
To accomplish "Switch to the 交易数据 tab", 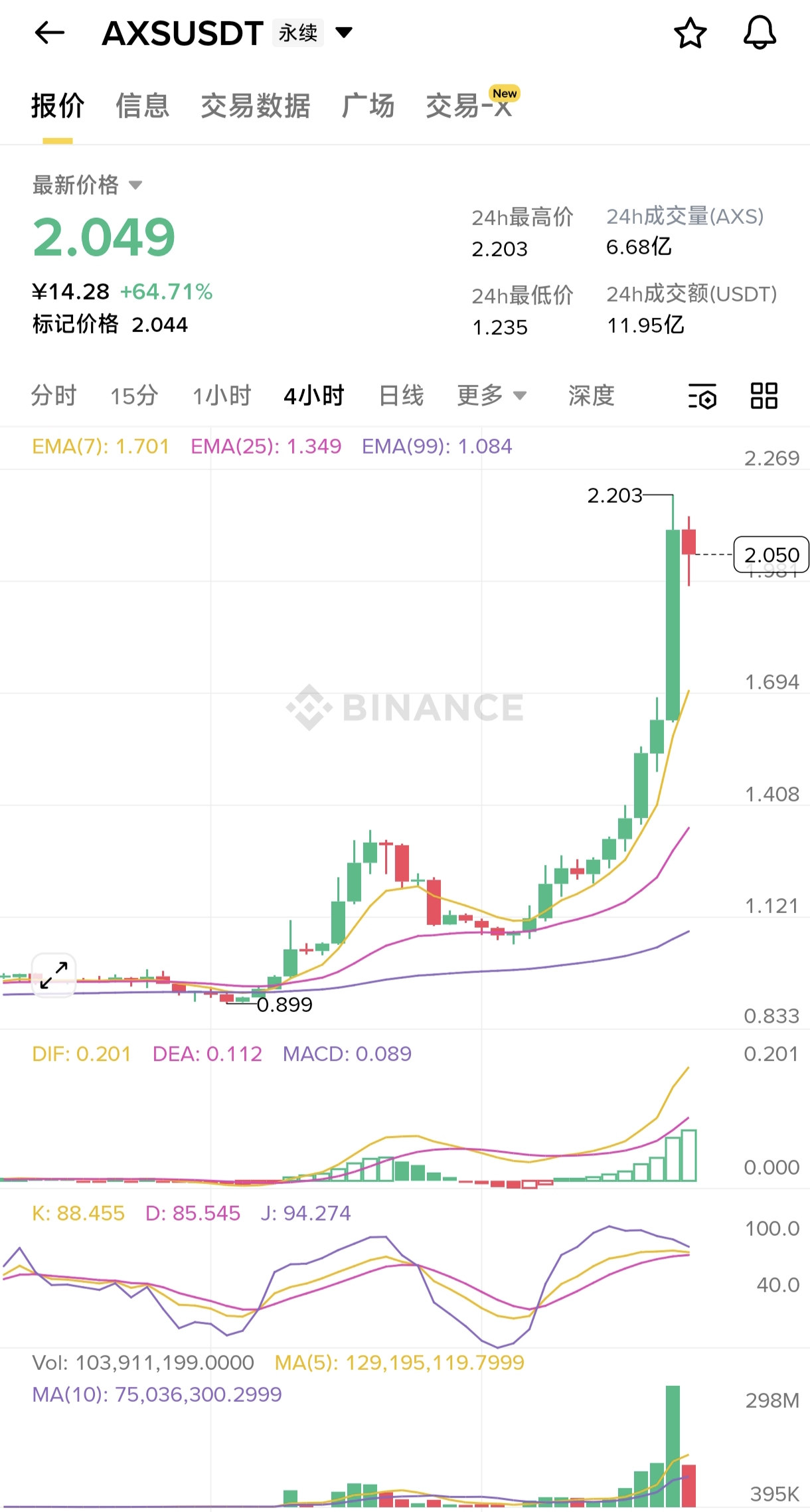I will pos(256,106).
